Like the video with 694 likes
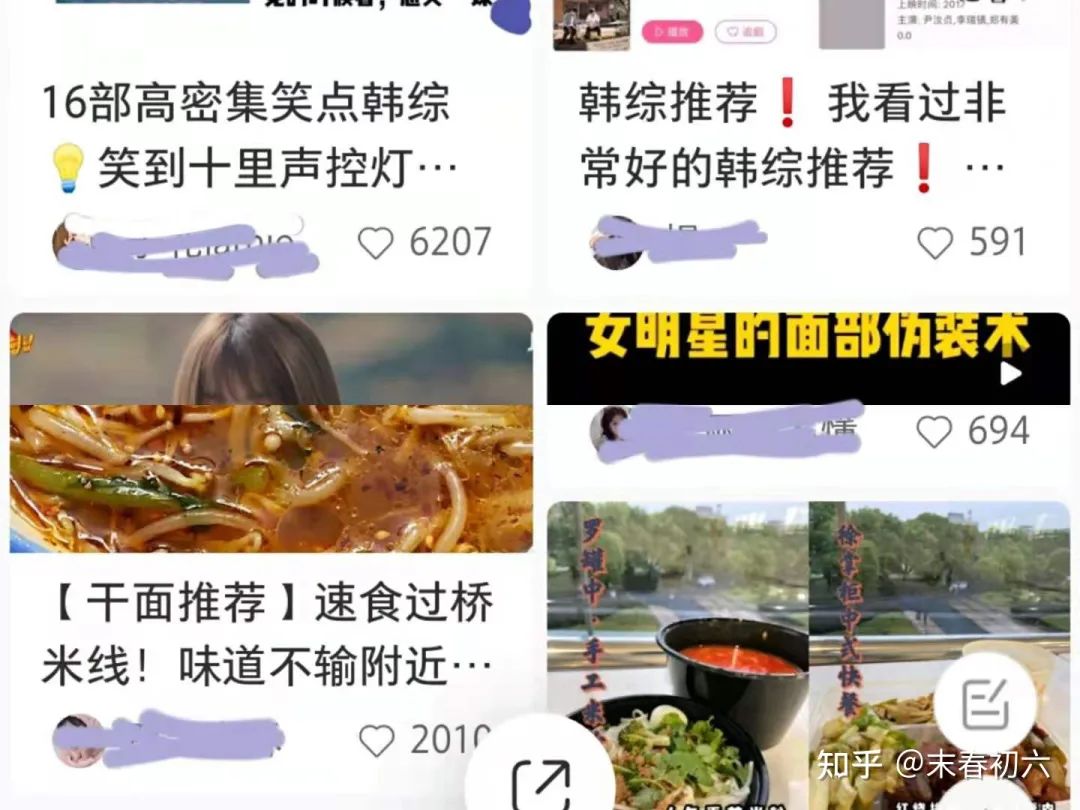The width and height of the screenshot is (1080, 810). click(934, 432)
